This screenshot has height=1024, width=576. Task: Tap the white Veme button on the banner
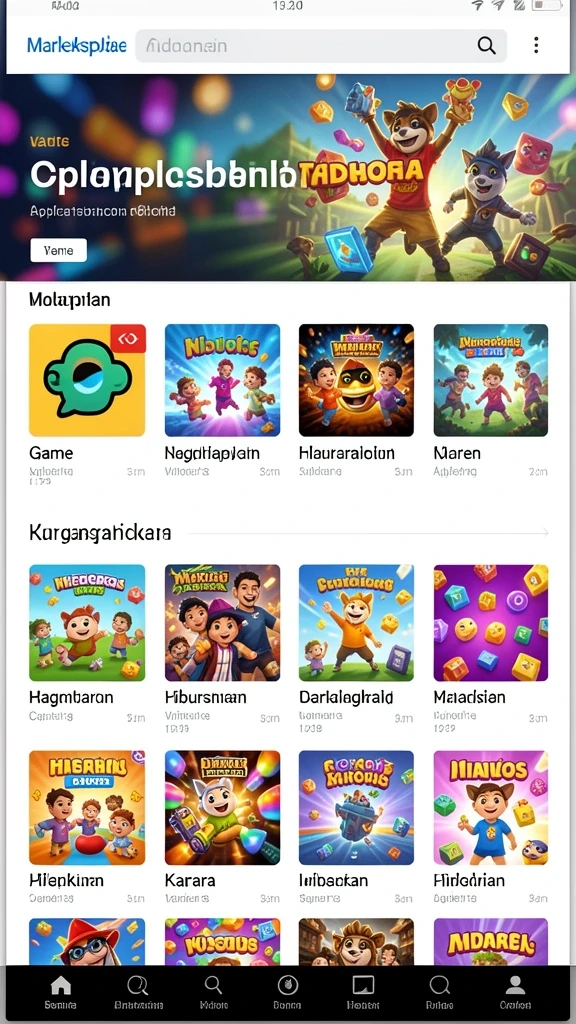[x=58, y=250]
